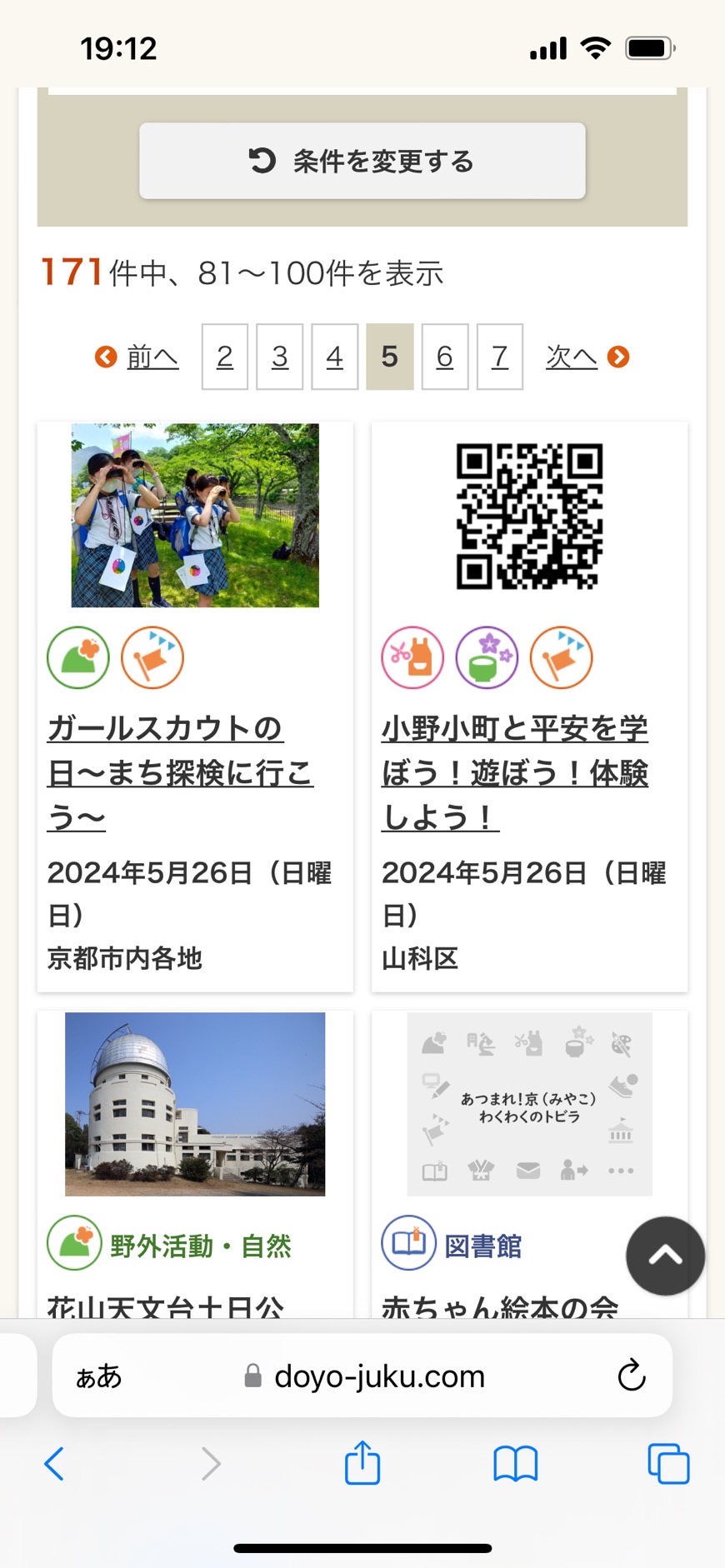This screenshot has height=1568, width=725.
Task: Open the ぁあ page settings menu
Action: click(x=99, y=1376)
